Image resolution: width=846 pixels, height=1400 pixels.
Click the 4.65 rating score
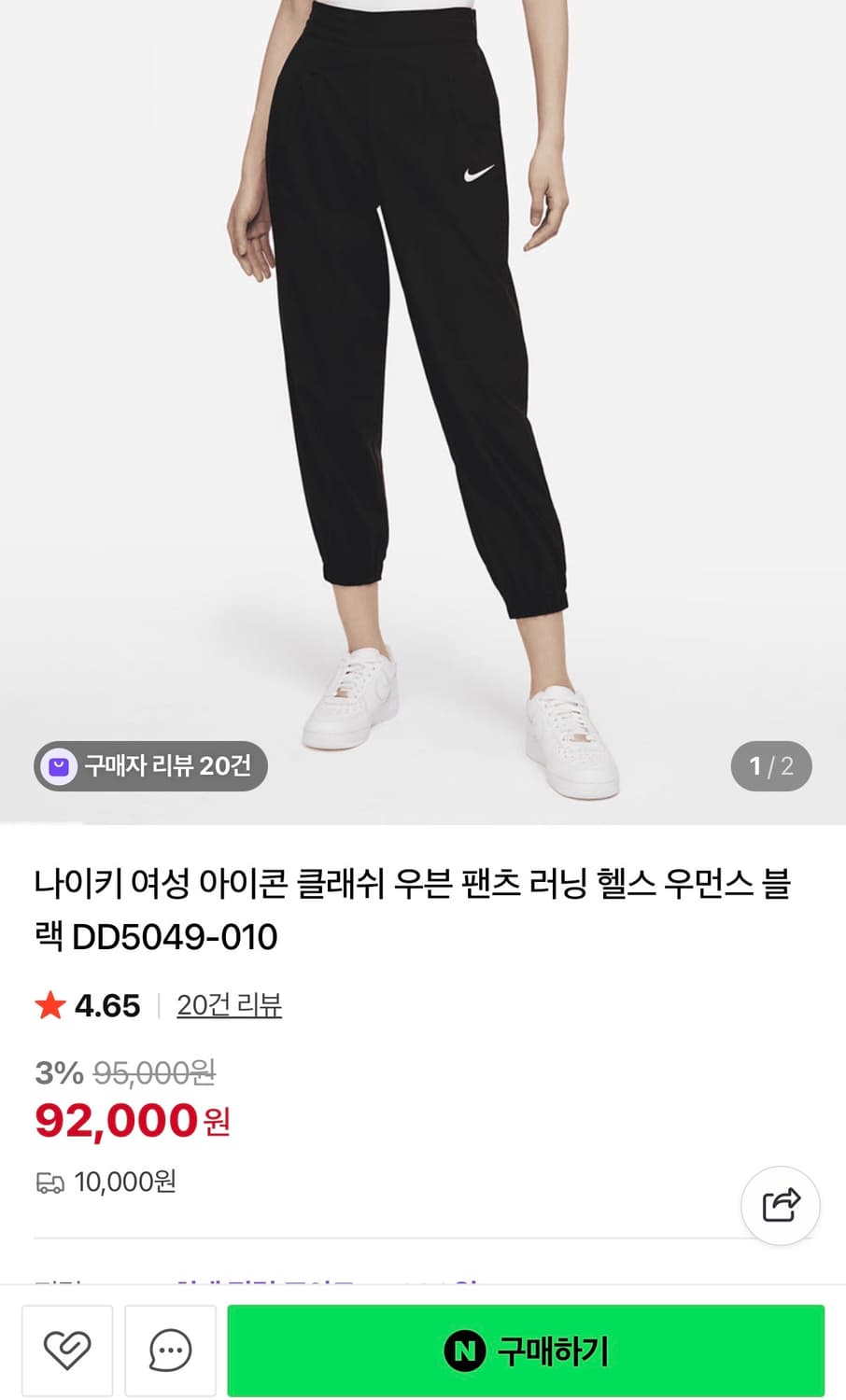click(106, 1005)
